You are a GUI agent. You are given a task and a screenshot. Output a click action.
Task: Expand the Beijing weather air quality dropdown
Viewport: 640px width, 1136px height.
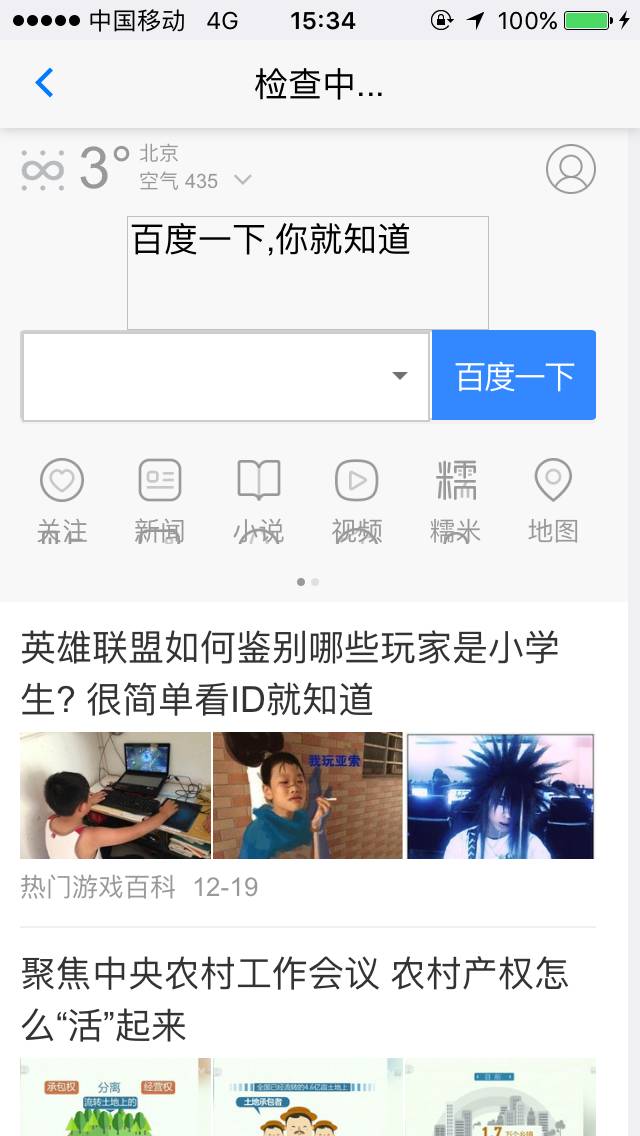click(x=242, y=181)
